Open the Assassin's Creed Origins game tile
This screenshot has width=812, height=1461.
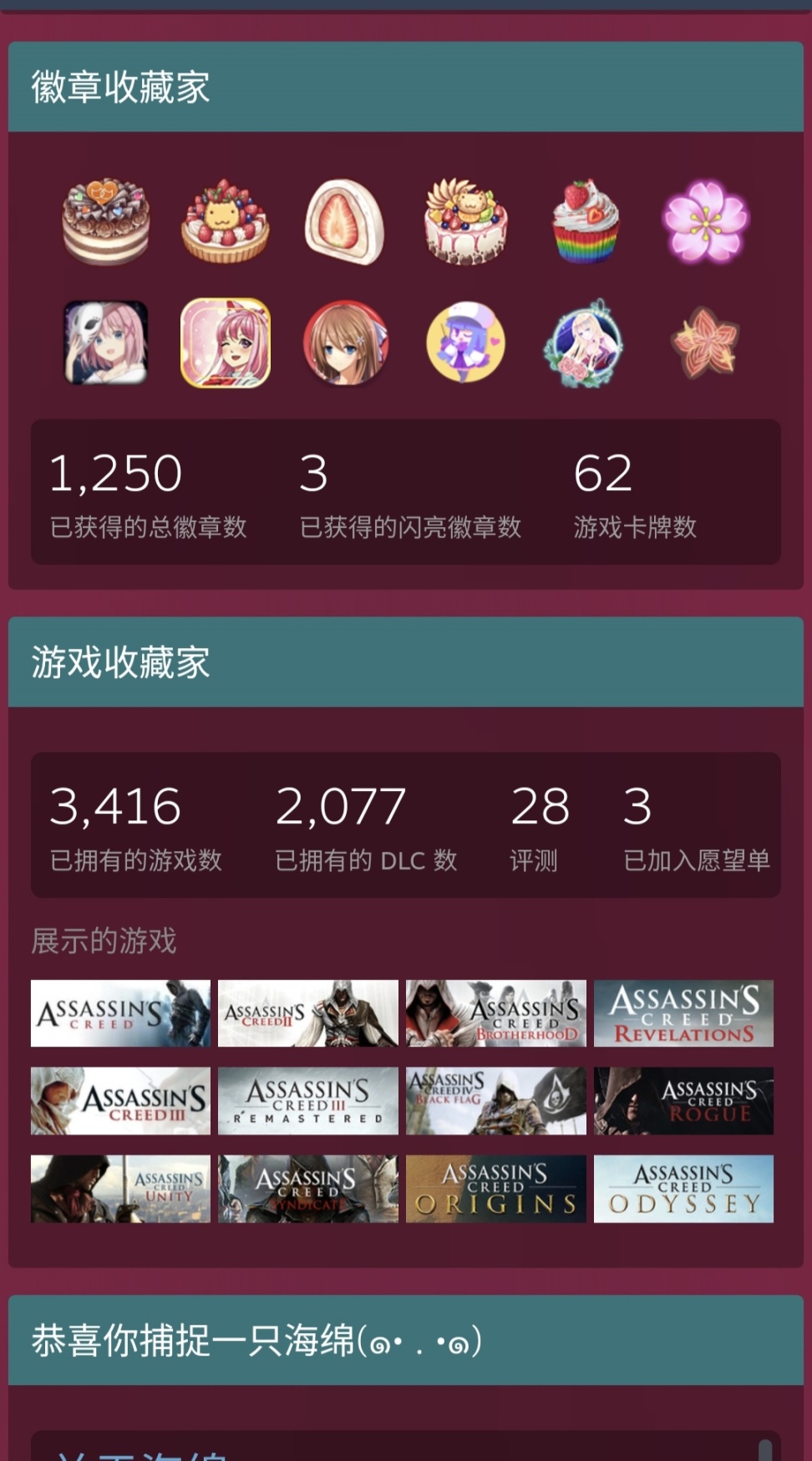pyautogui.click(x=495, y=1189)
